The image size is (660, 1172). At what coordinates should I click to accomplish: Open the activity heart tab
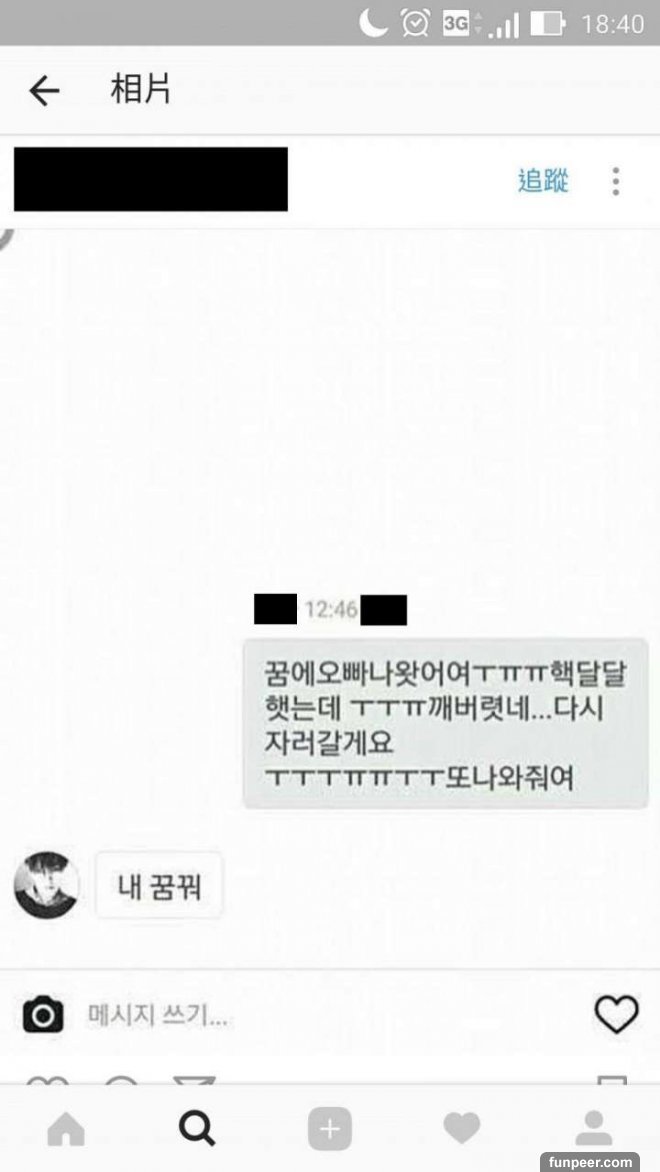point(461,1129)
